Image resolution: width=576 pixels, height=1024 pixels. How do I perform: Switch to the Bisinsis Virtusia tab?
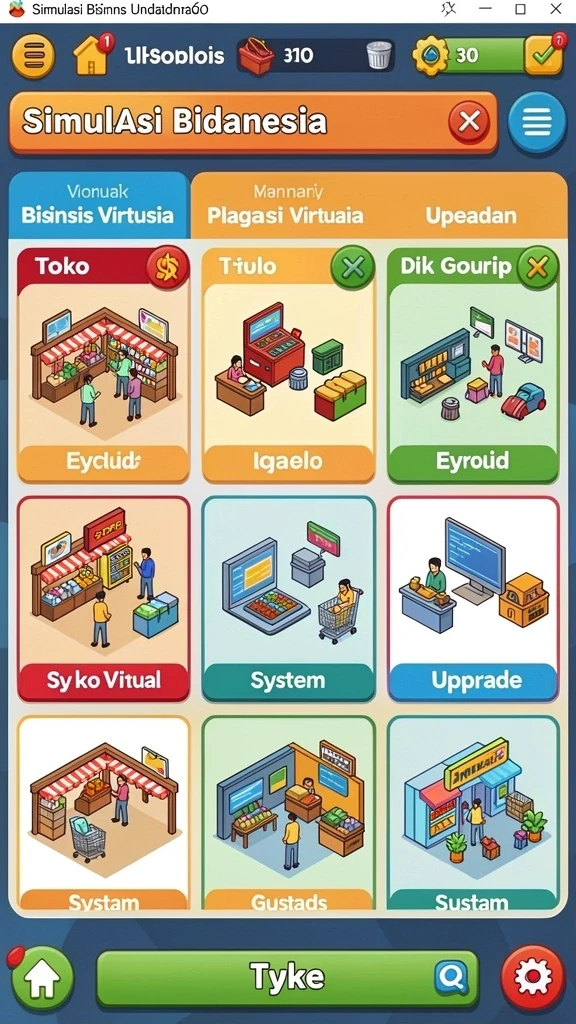coord(99,204)
